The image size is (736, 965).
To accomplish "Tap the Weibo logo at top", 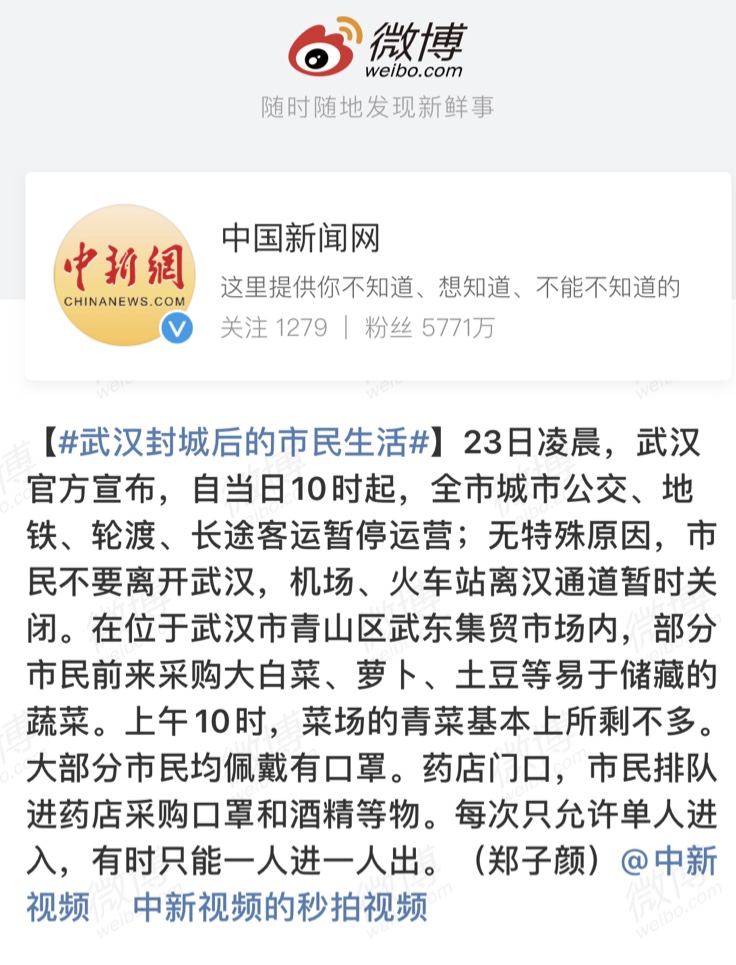I will click(x=376, y=48).
